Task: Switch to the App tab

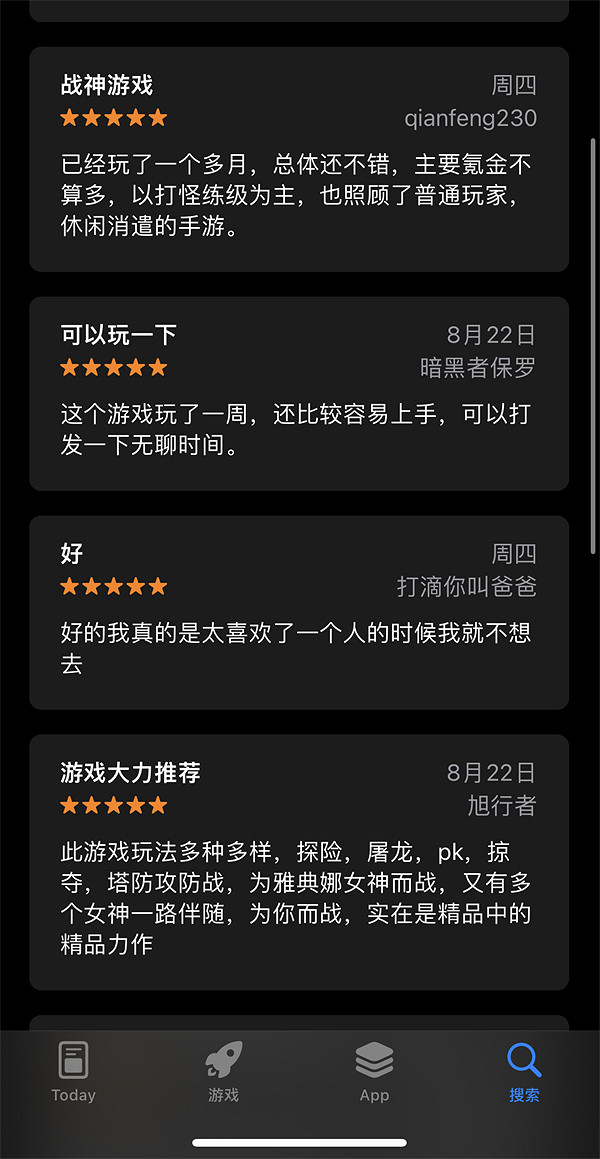Action: (374, 1071)
